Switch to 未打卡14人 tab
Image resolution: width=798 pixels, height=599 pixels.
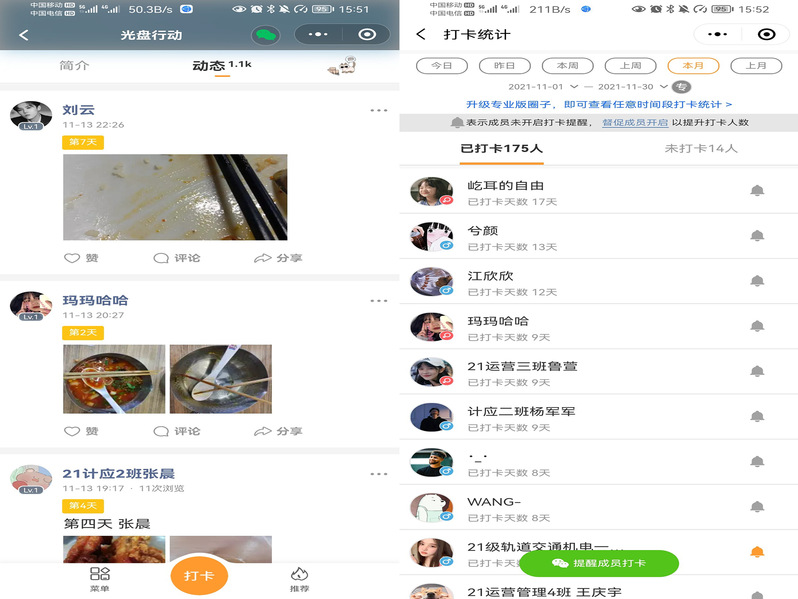coord(701,148)
